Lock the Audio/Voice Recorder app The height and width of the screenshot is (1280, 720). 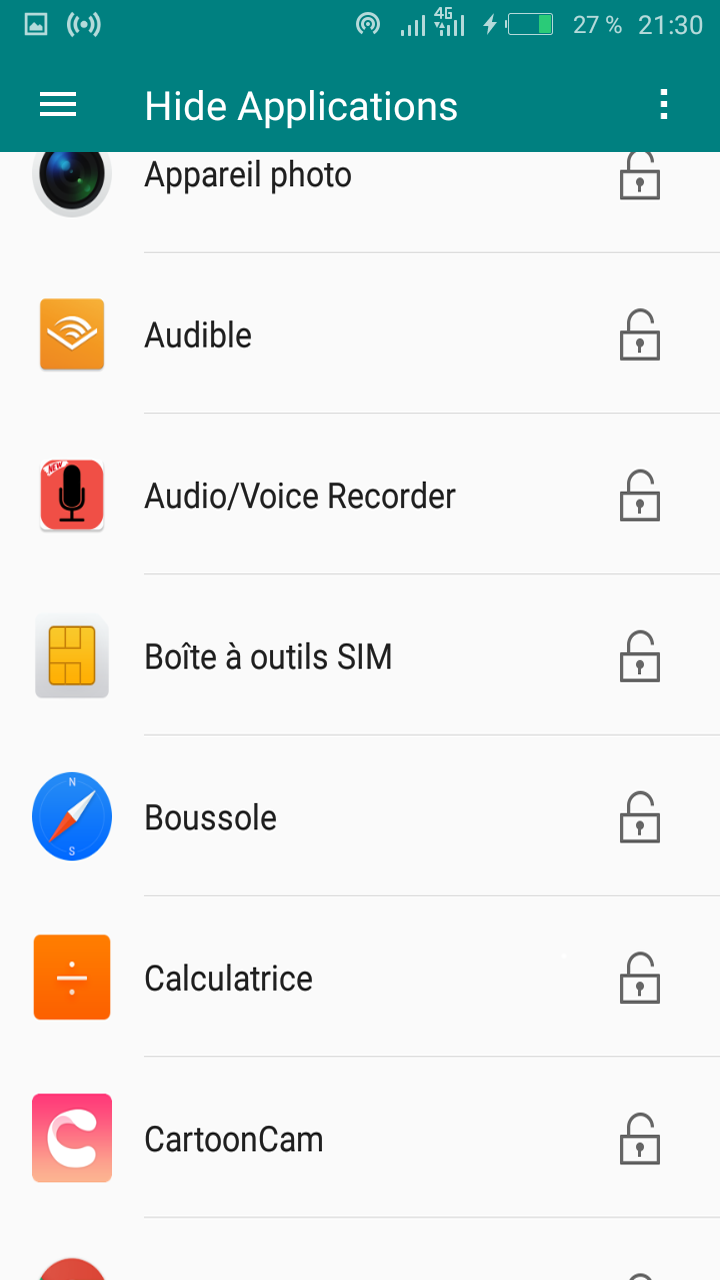(x=640, y=496)
